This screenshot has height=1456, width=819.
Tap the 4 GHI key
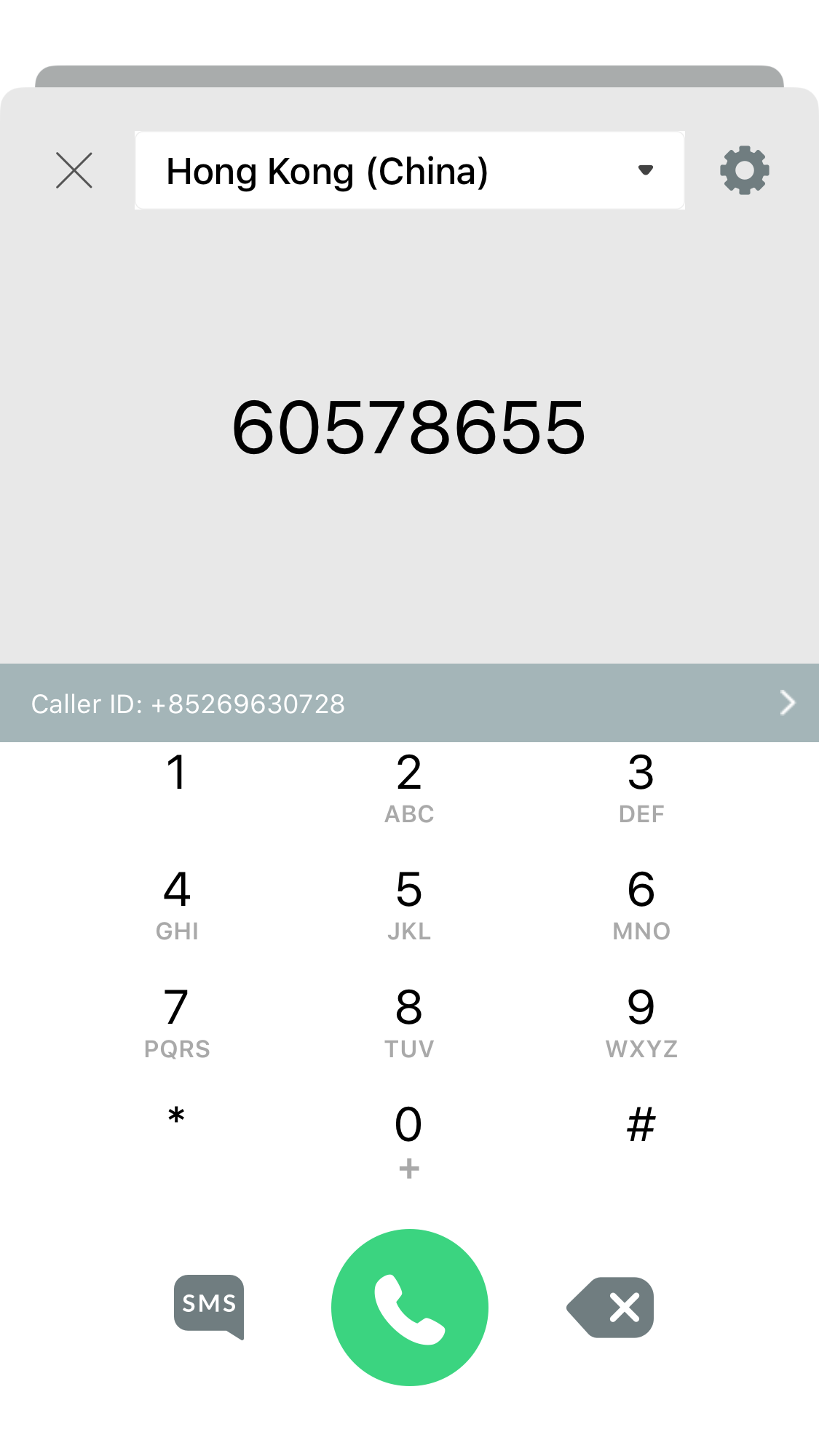177,904
